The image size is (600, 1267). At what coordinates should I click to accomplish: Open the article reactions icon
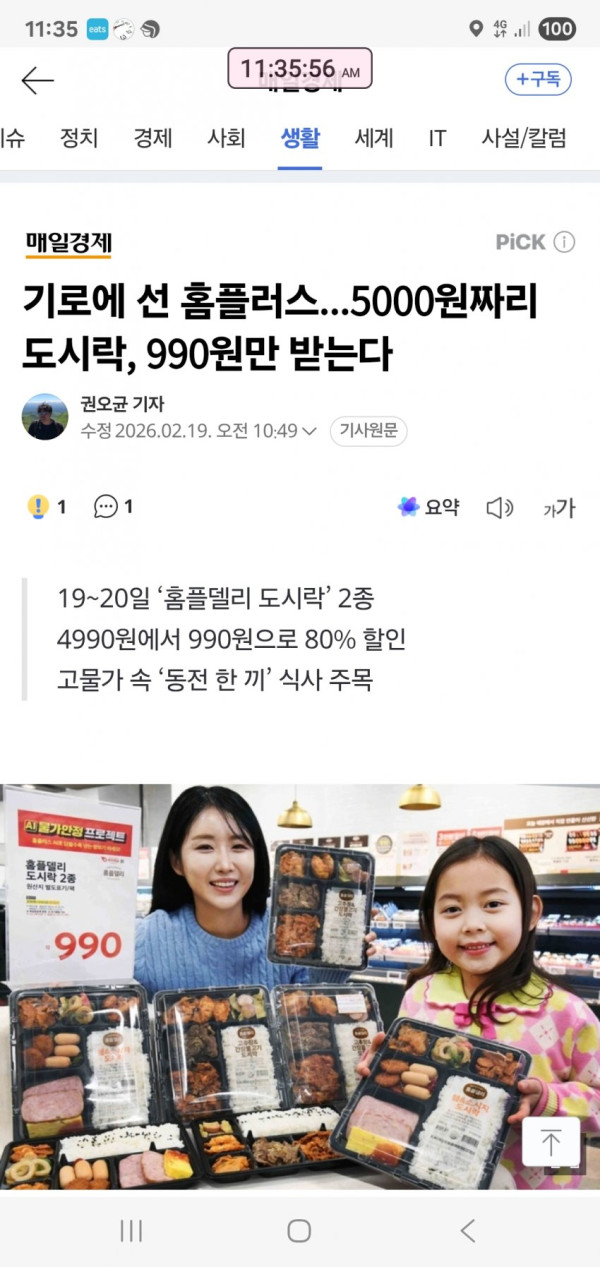pos(38,507)
